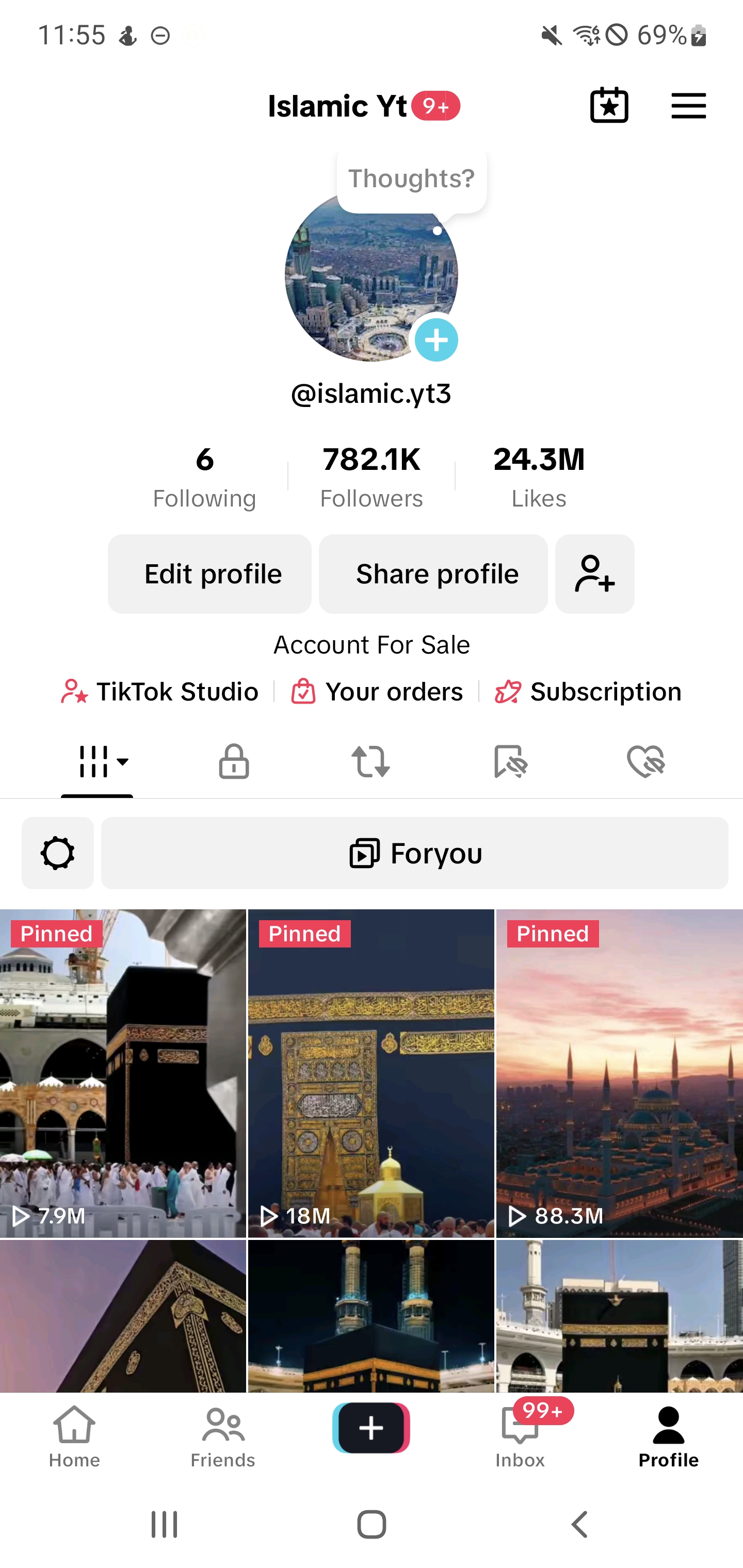Tap the Thoughts? note bubble

coord(412,179)
